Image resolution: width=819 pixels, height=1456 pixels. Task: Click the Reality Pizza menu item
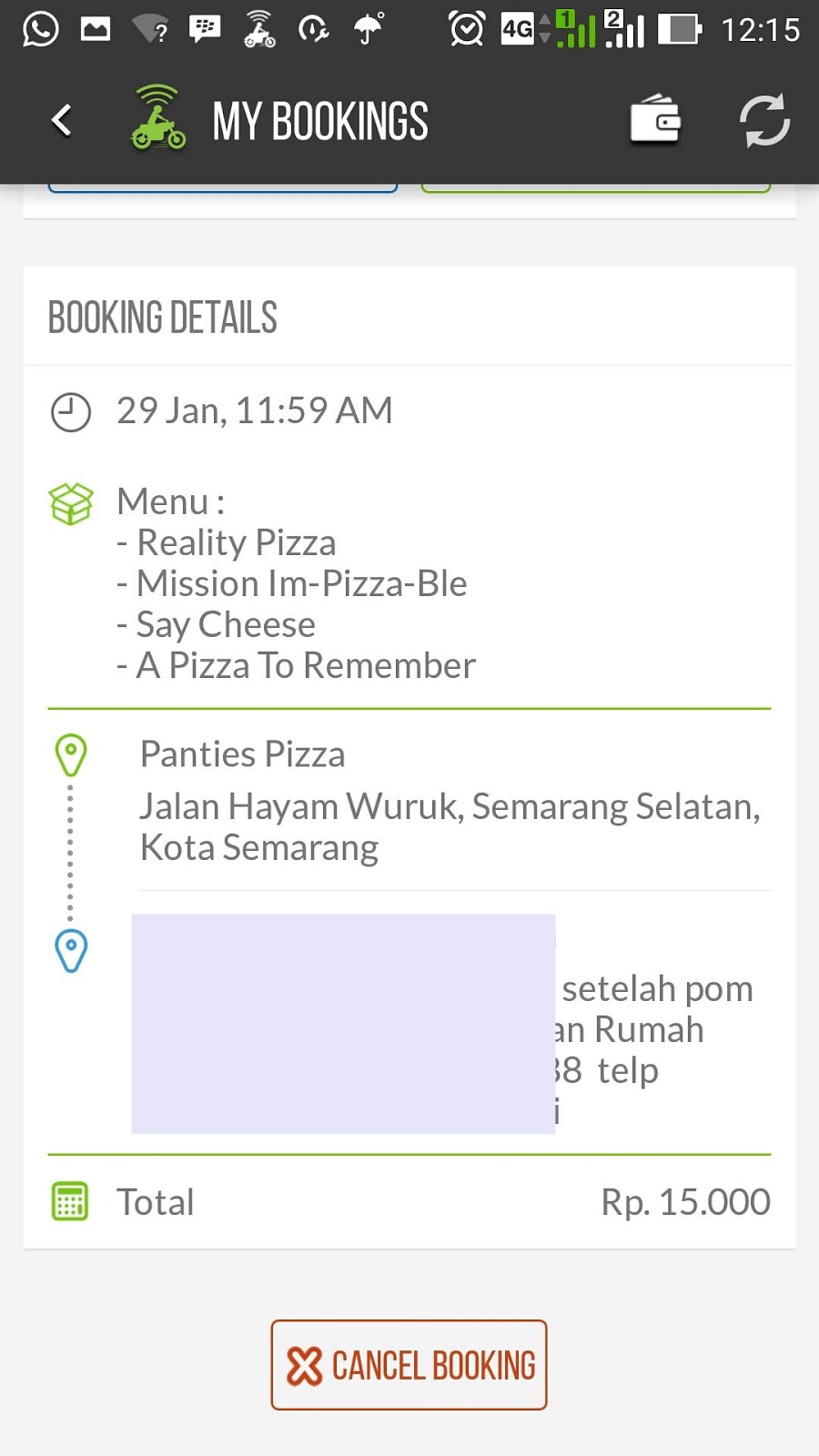(227, 541)
